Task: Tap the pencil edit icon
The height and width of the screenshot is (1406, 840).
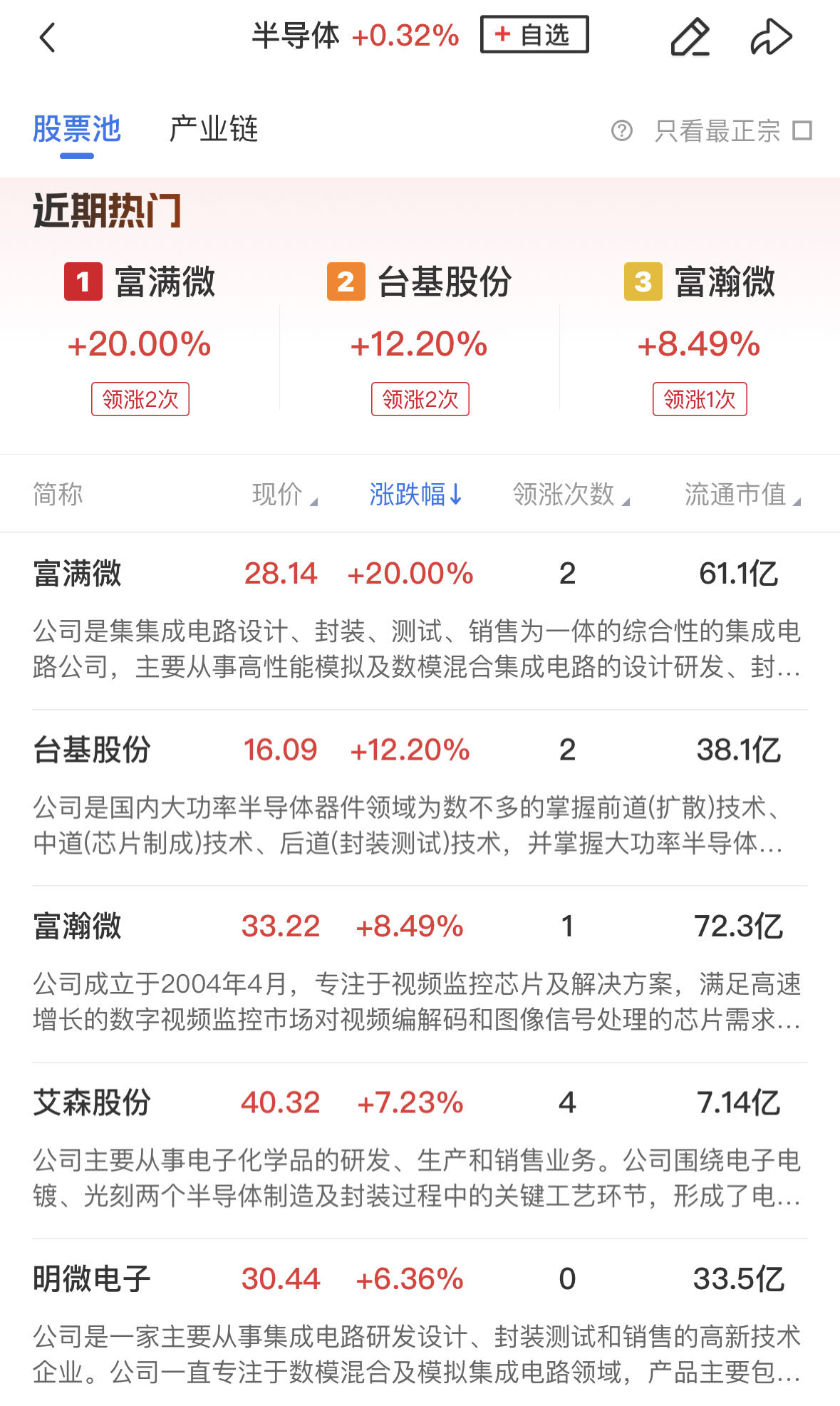Action: [x=690, y=37]
